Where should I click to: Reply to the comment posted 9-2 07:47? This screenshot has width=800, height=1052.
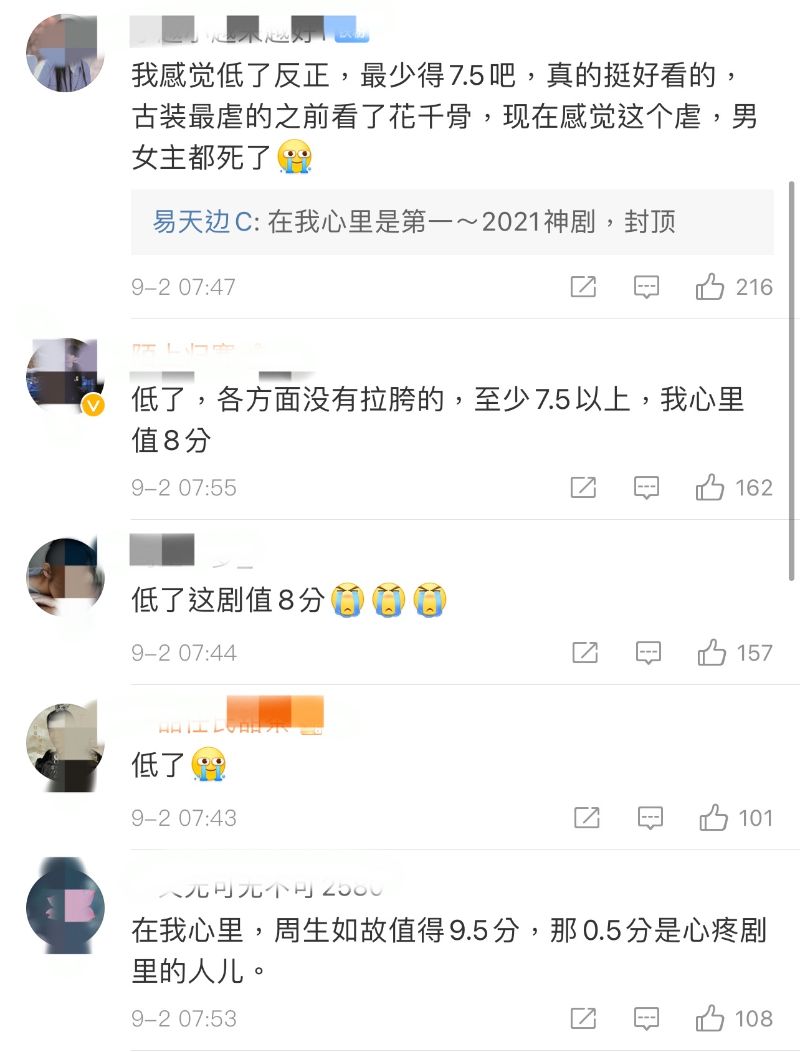[647, 288]
